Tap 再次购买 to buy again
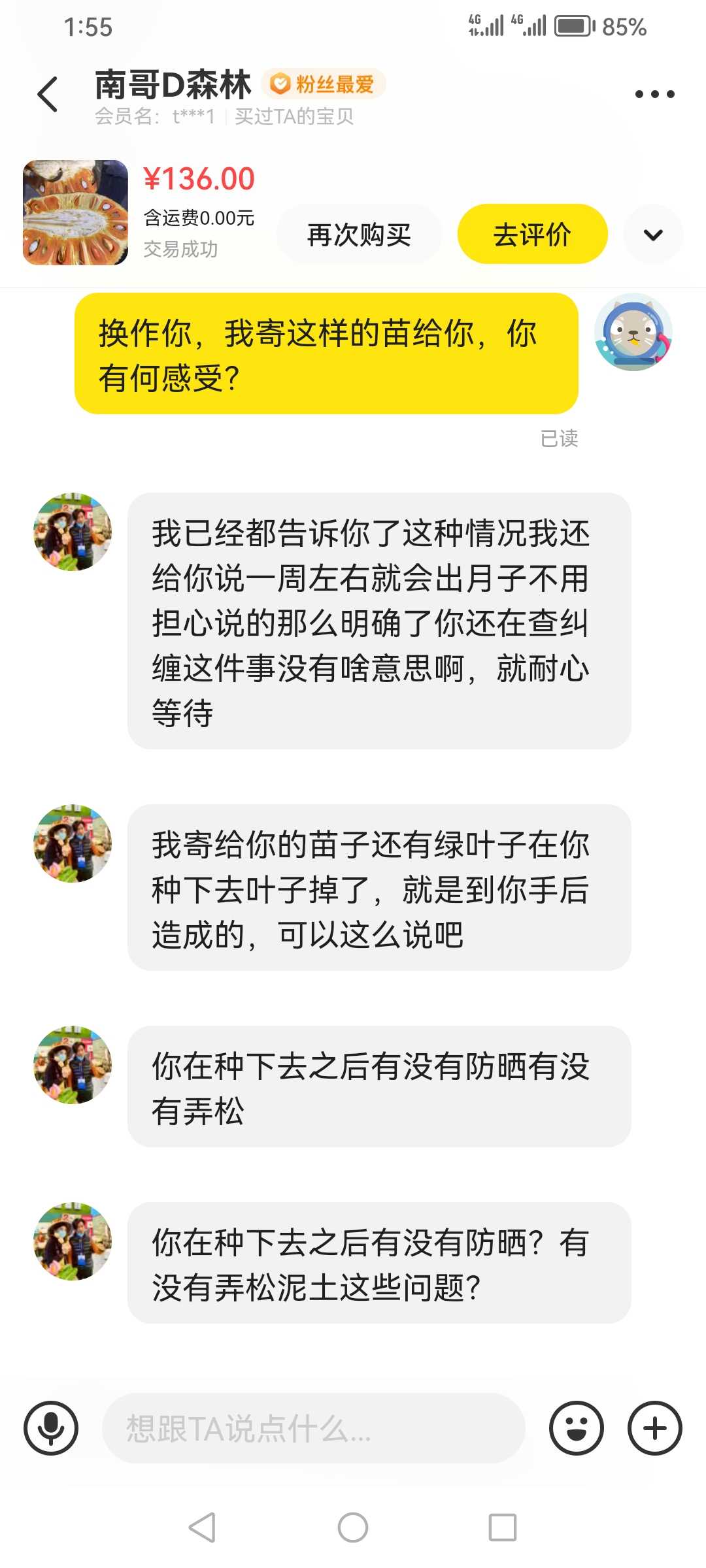This screenshot has height=1568, width=706. pos(359,235)
